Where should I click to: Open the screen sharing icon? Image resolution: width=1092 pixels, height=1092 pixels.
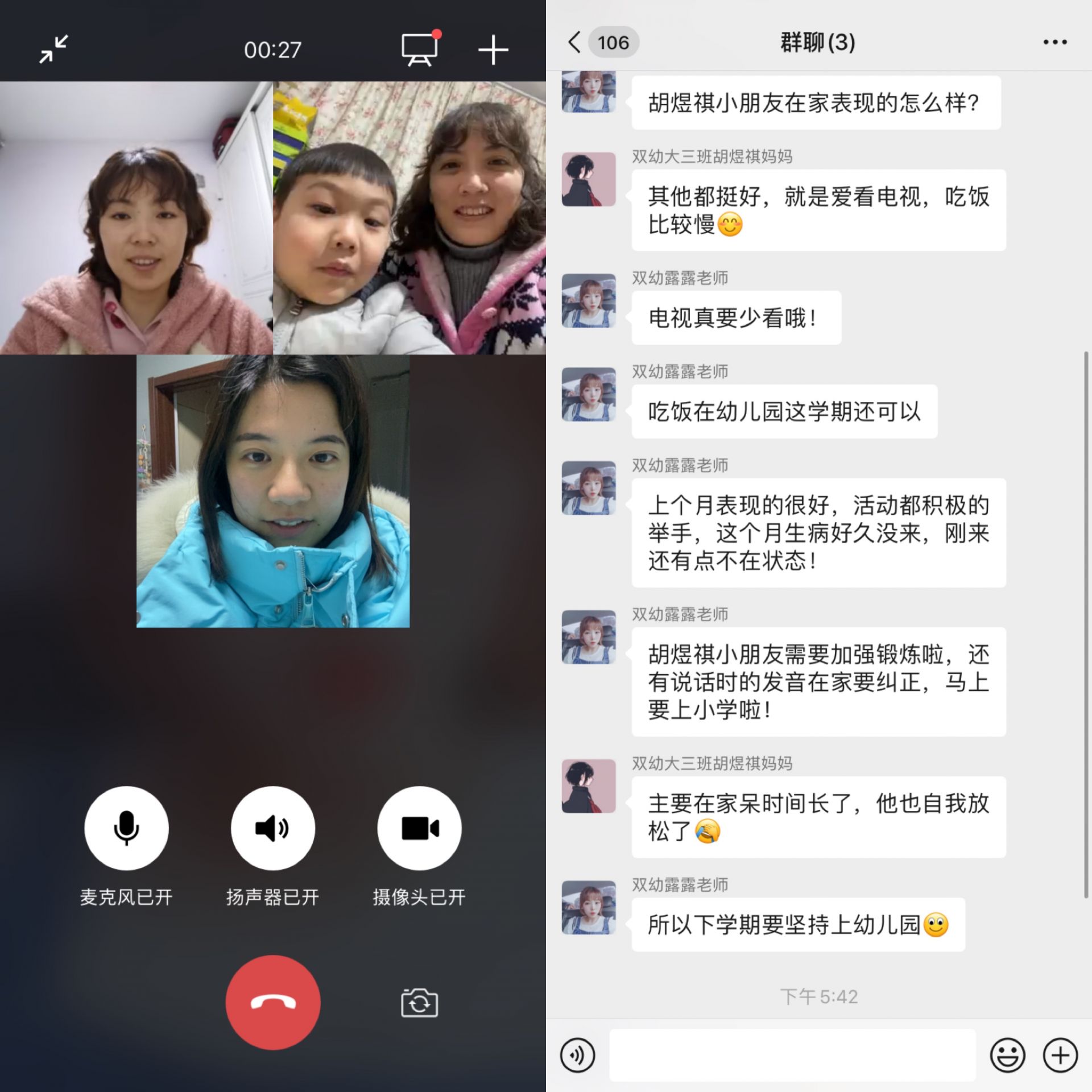click(420, 49)
